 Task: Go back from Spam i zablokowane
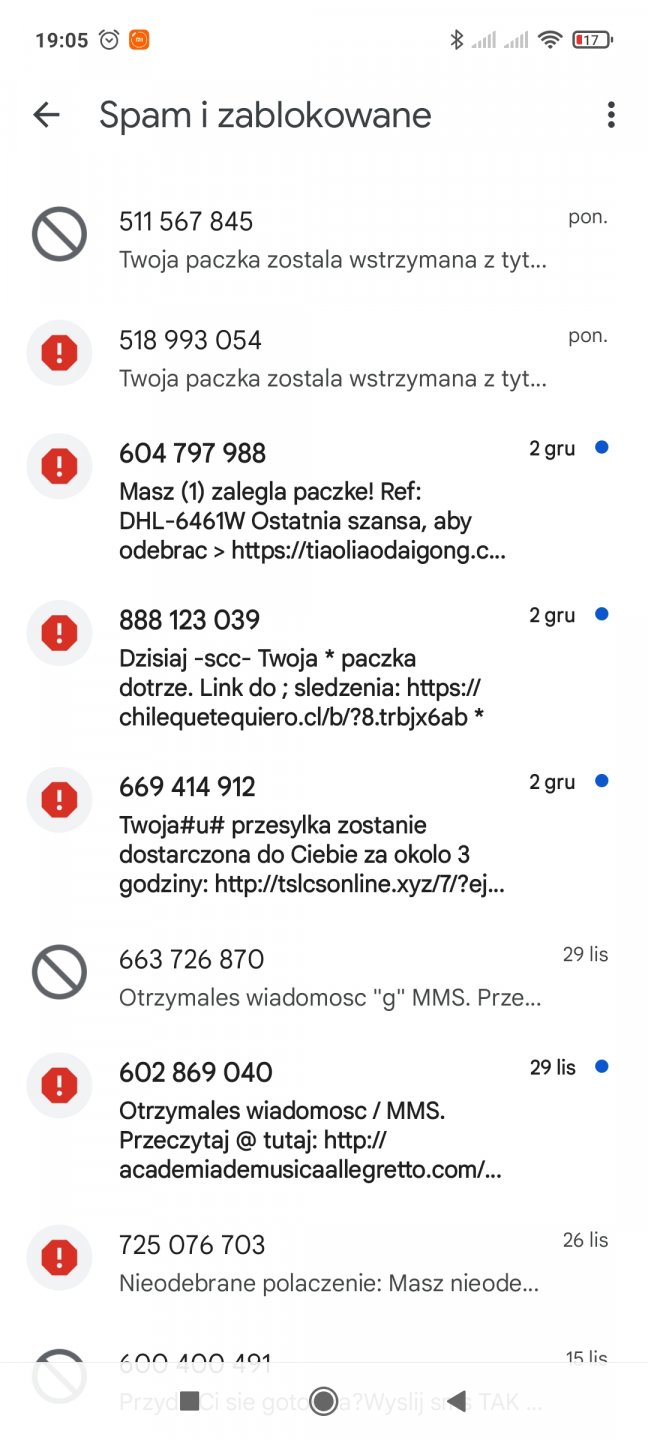pyautogui.click(x=46, y=115)
